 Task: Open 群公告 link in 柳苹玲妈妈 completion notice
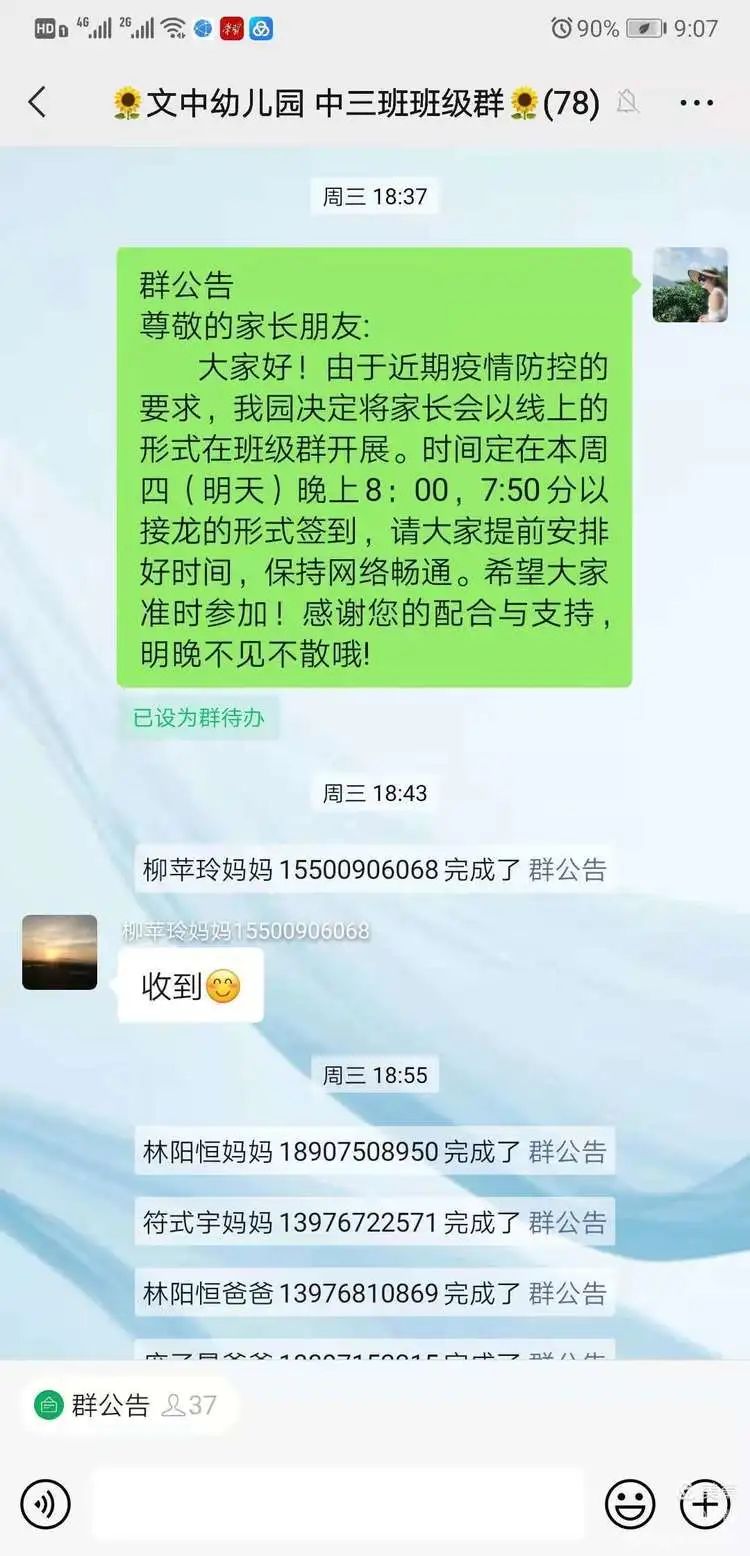pyautogui.click(x=567, y=870)
